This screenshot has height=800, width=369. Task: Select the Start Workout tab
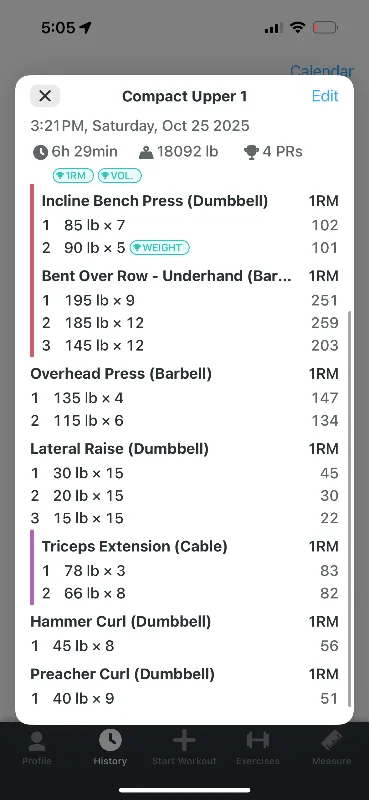coord(184,748)
